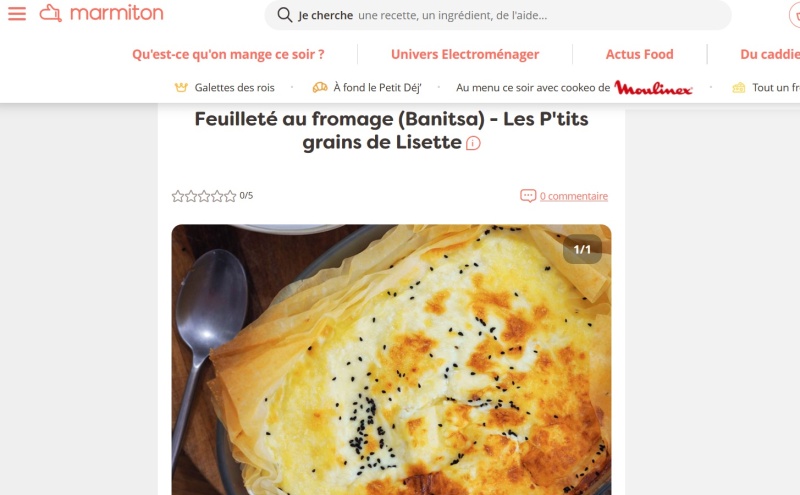
Task: Tap the info icon beside the recipe title
Action: (474, 143)
